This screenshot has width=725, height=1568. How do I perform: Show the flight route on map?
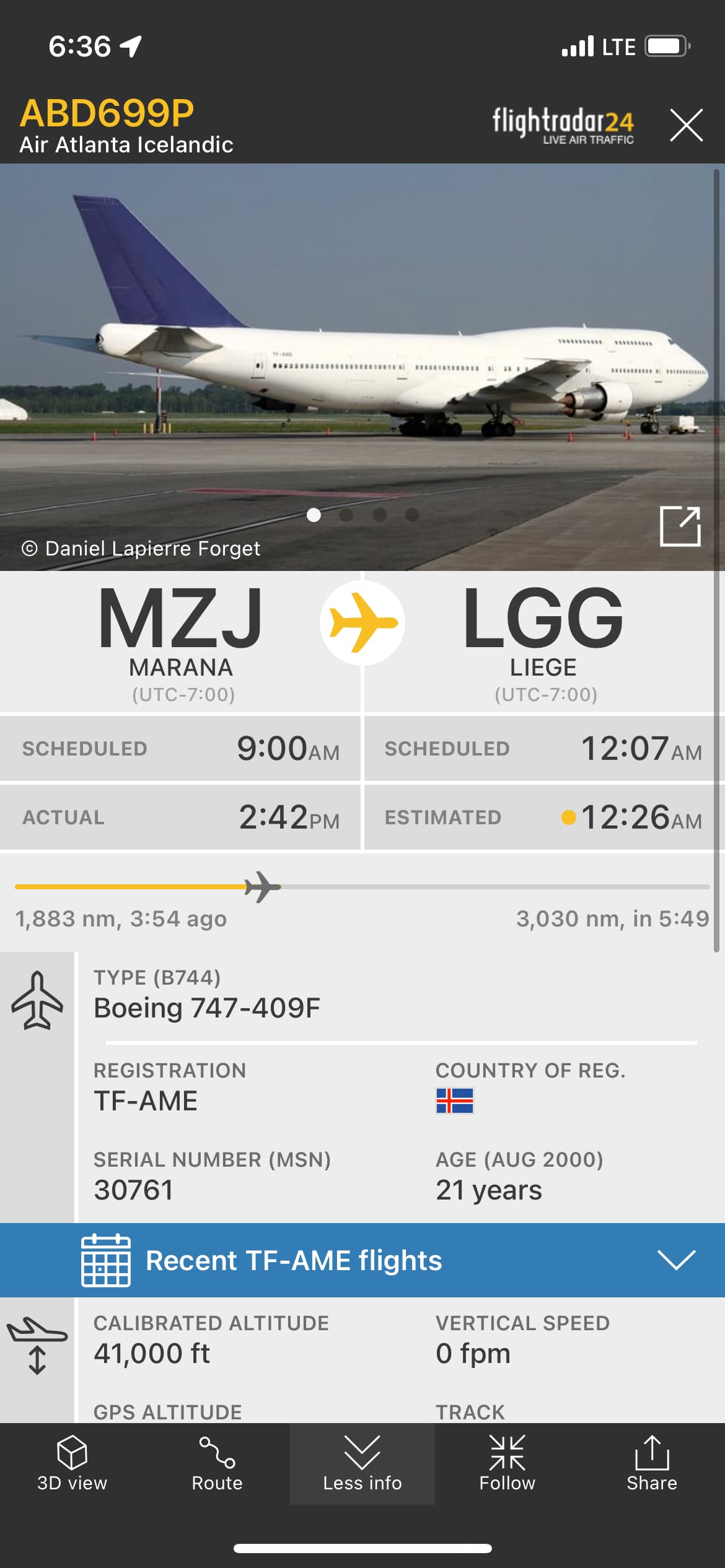coord(217,1464)
